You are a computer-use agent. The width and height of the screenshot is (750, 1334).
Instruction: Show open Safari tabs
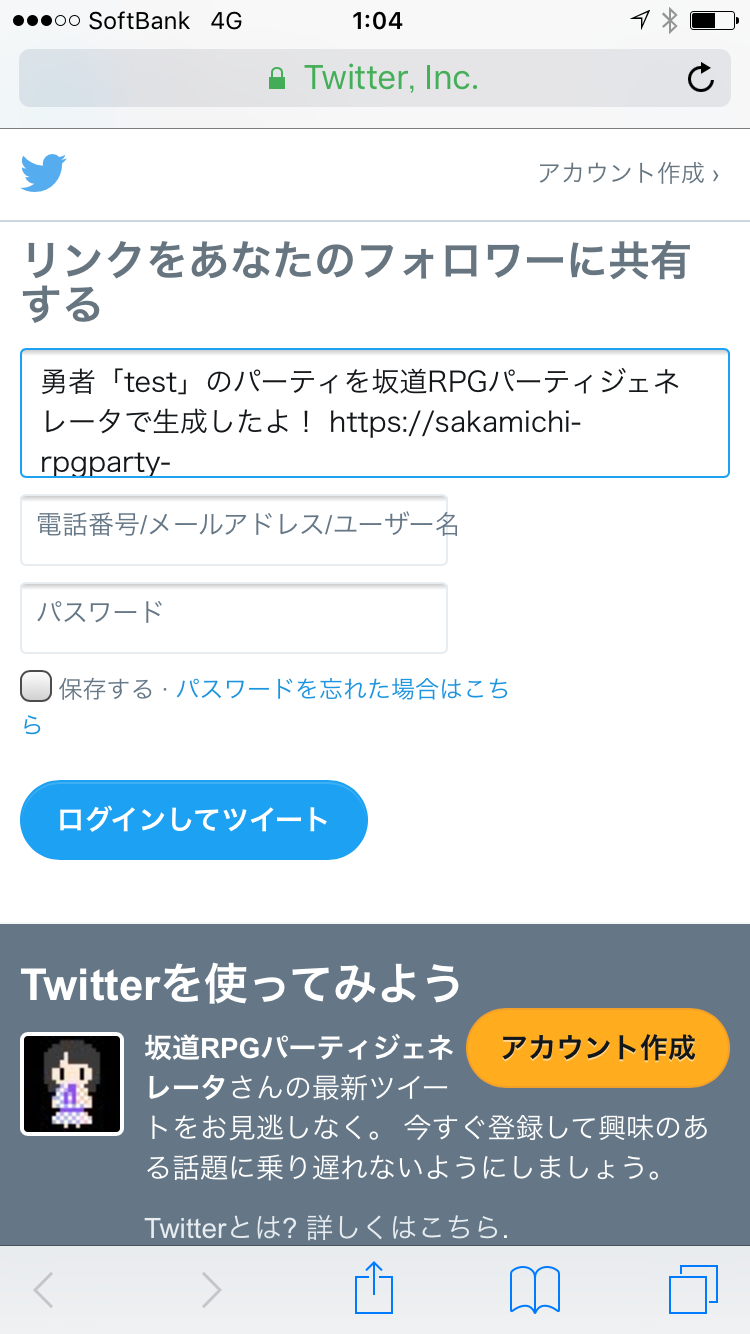(x=693, y=1289)
